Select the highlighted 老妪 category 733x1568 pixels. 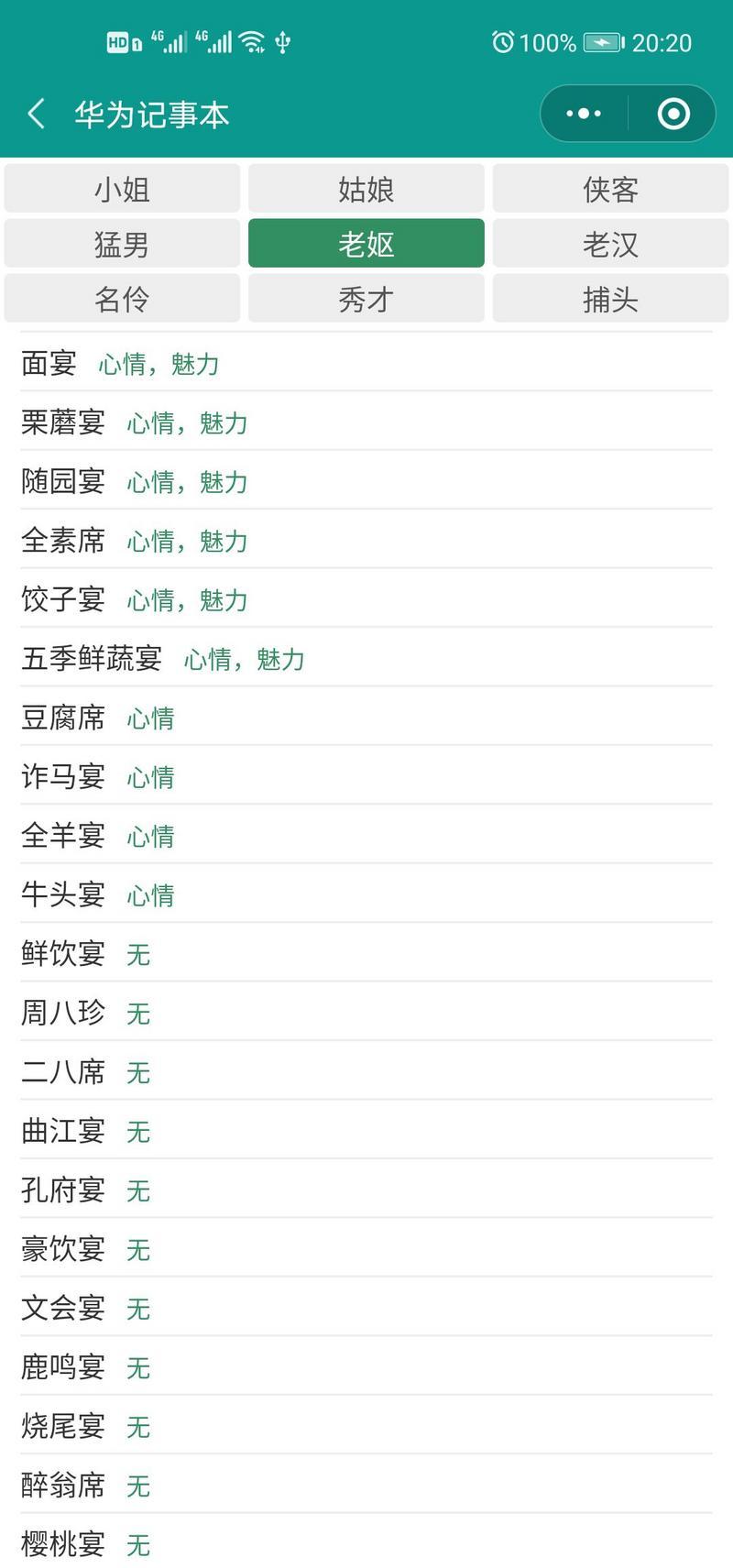[x=366, y=244]
